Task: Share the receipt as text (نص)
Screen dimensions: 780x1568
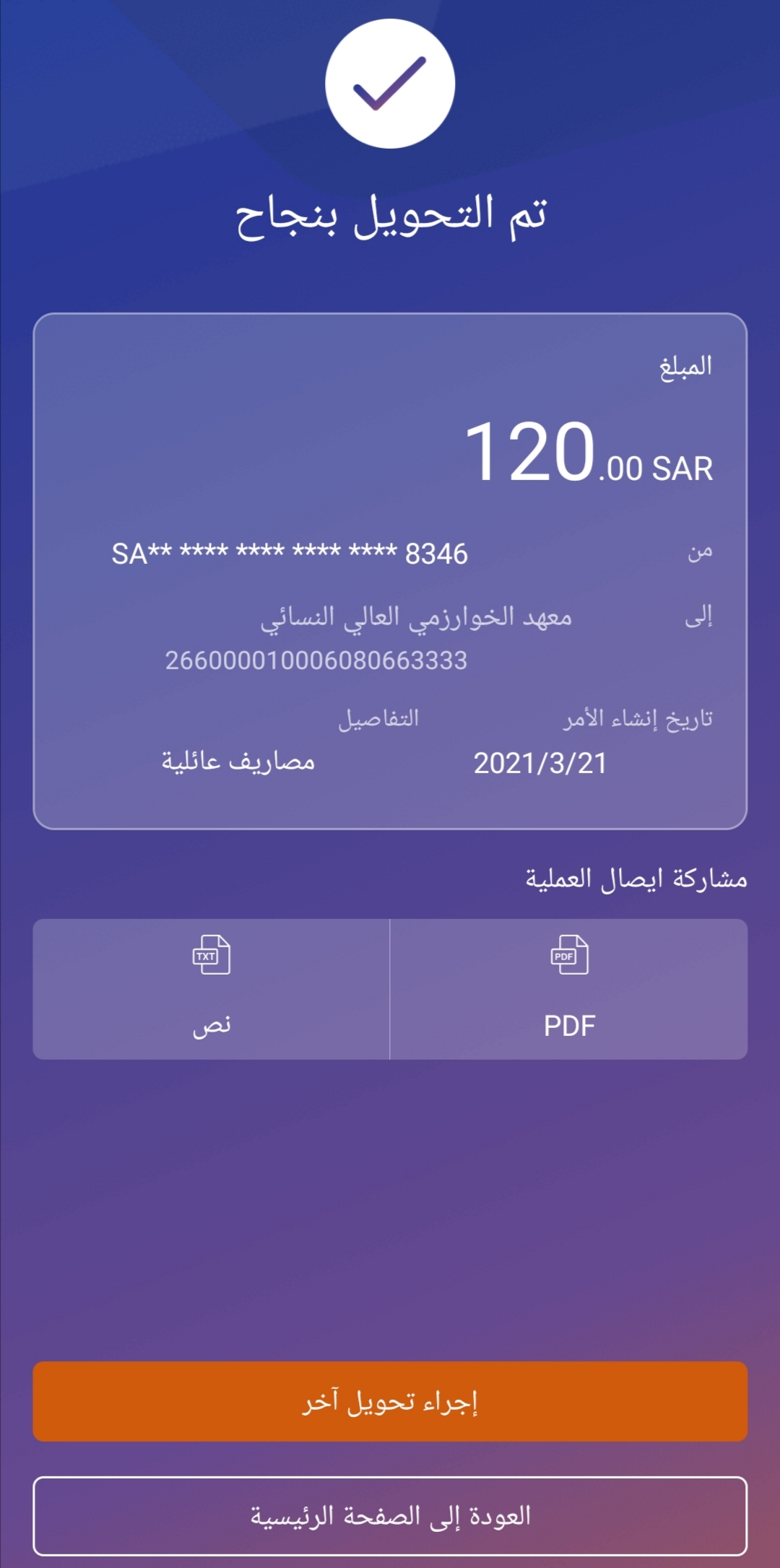Action: tap(211, 989)
